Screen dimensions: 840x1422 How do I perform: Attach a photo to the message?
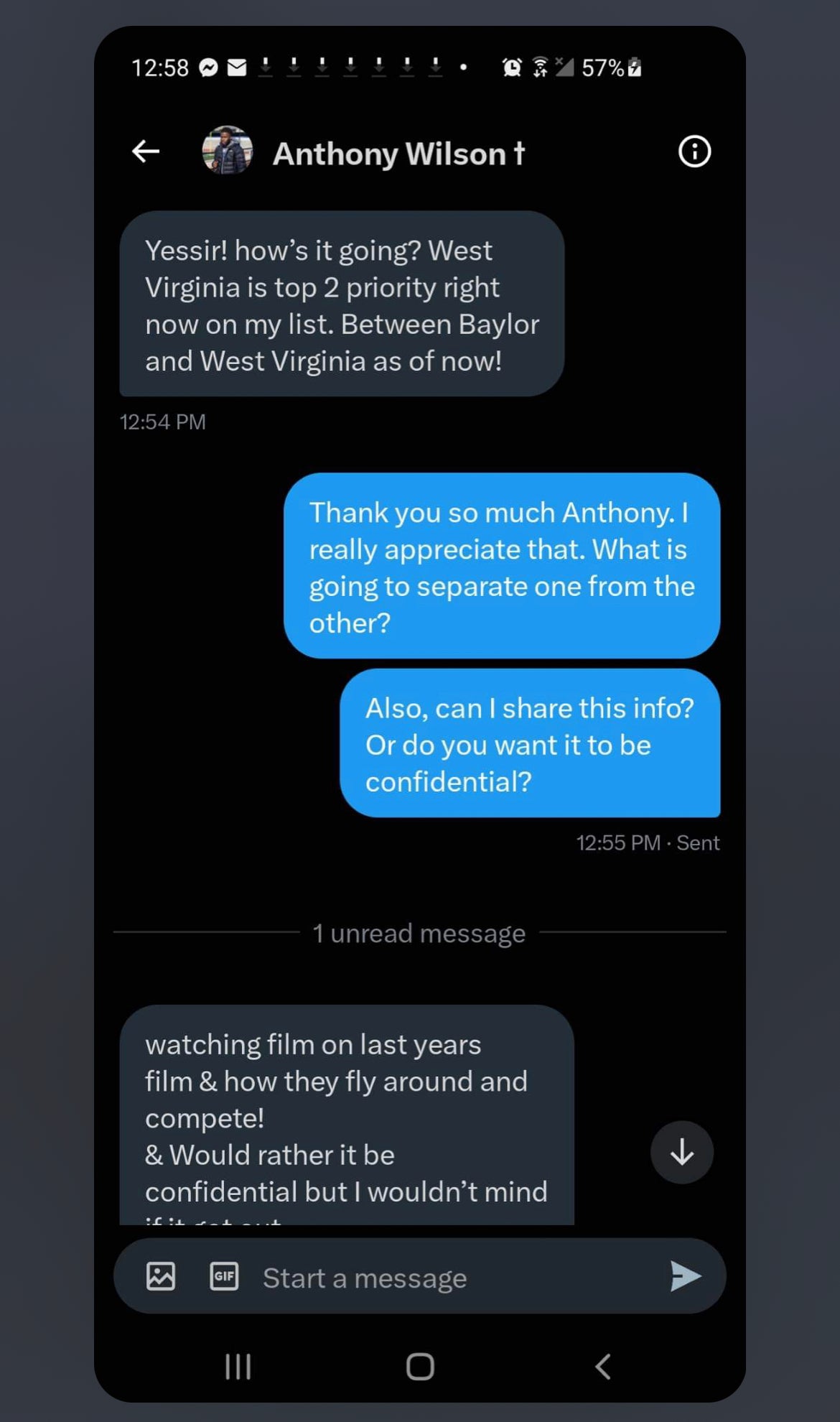tap(161, 1277)
